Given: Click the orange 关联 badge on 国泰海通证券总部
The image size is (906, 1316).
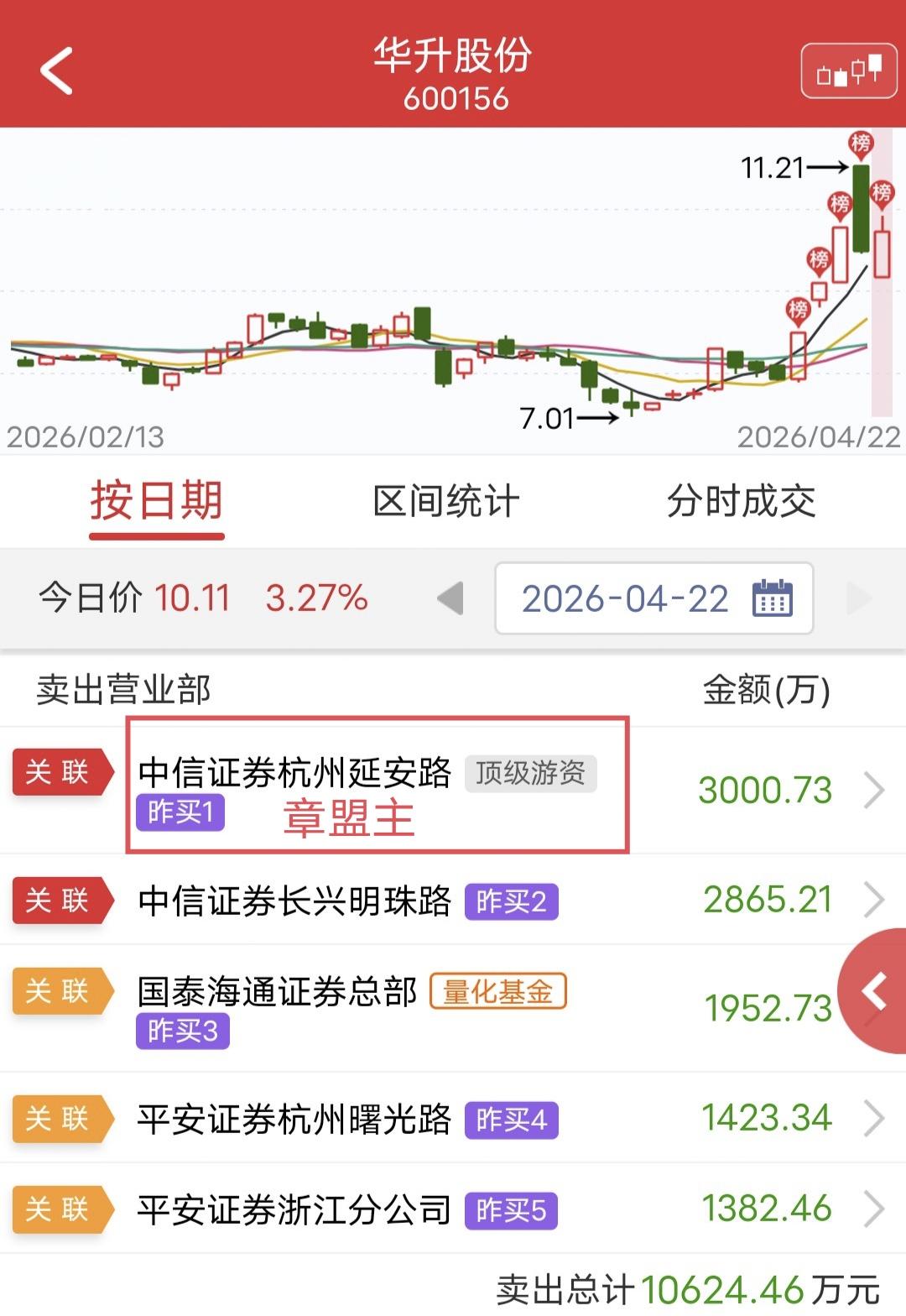Looking at the screenshot, I should (x=60, y=991).
